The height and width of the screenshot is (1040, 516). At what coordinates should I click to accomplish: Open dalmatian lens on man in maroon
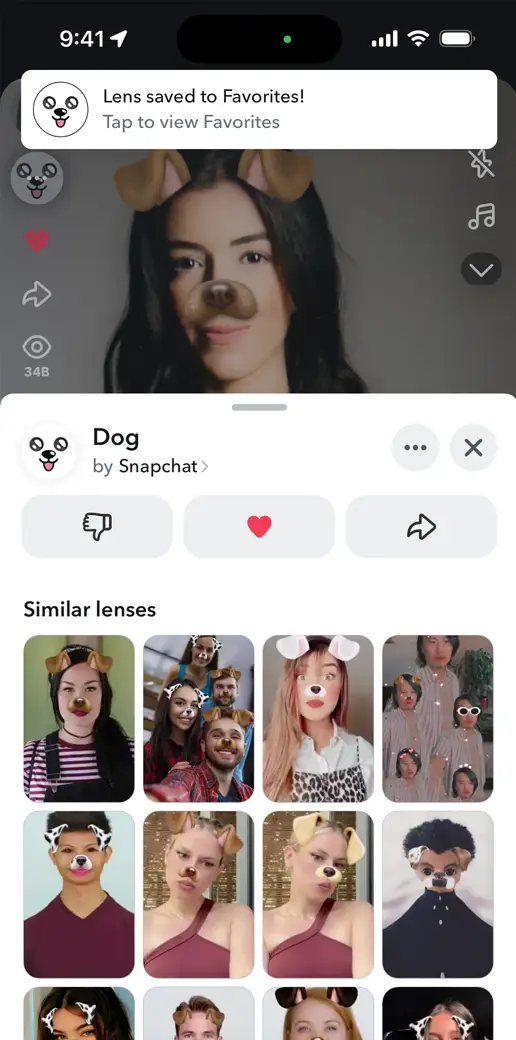click(x=79, y=894)
